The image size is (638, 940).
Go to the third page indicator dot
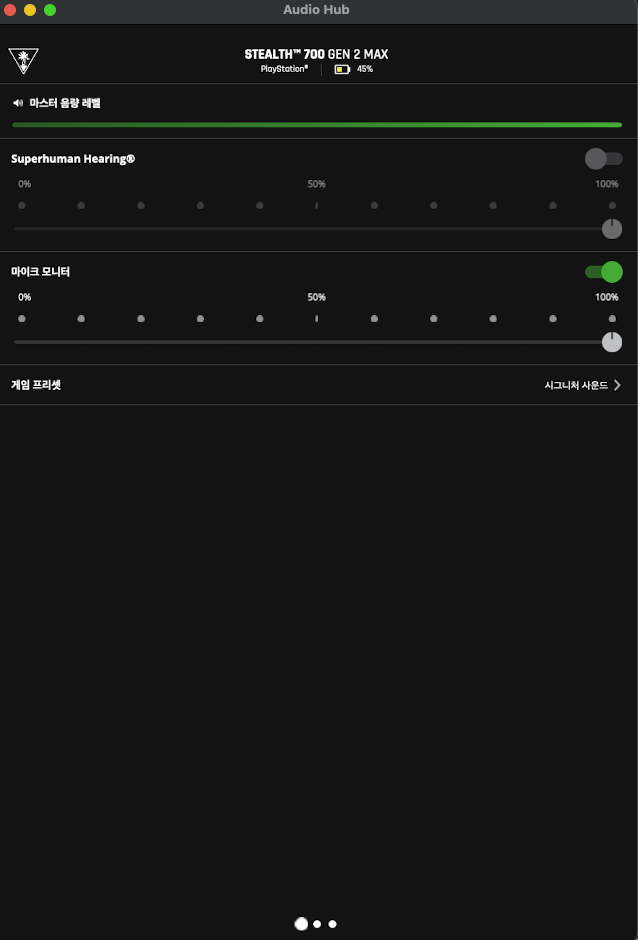pos(332,924)
